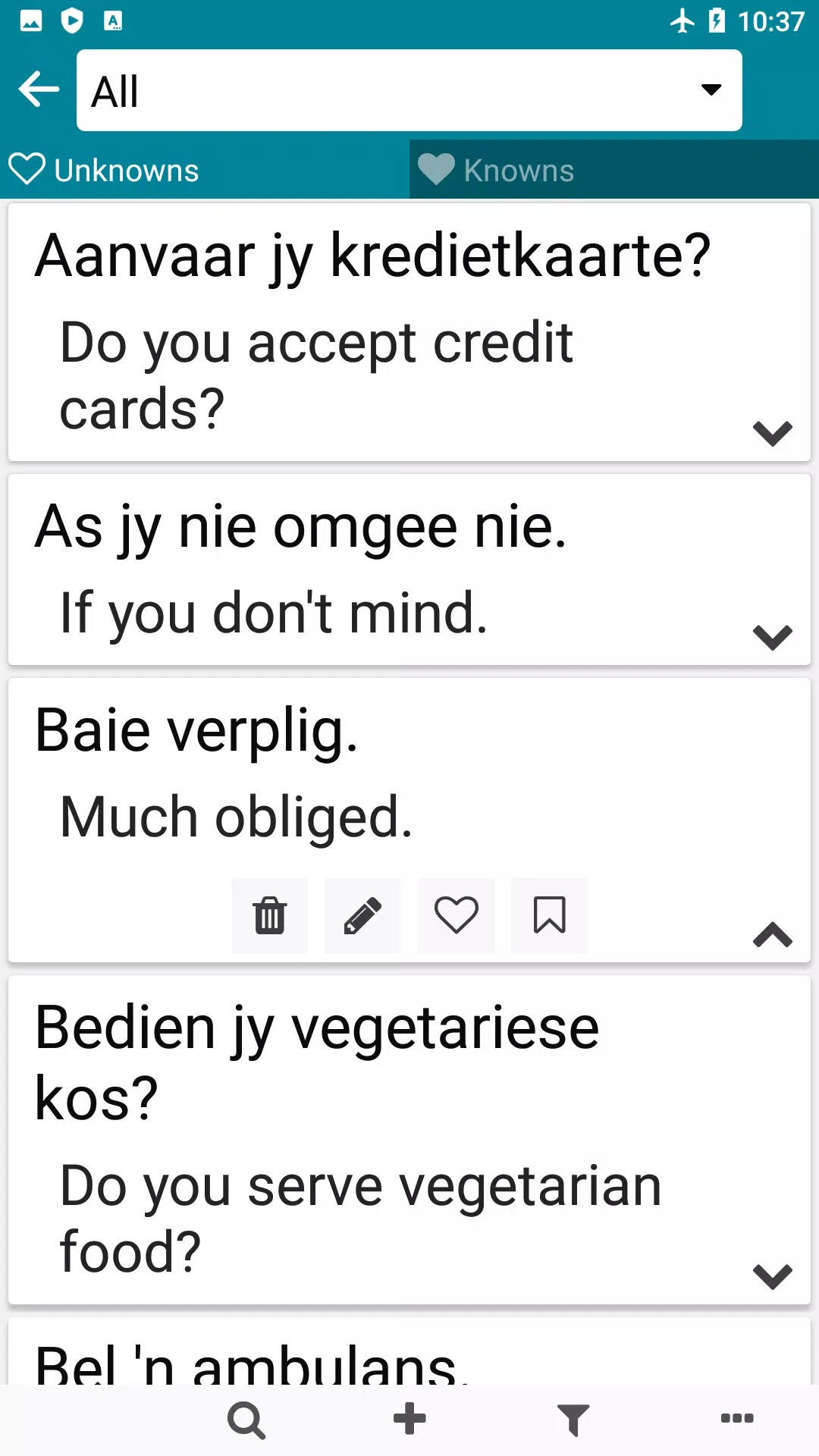
Task: Add a new phrase with the plus icon
Action: click(409, 1419)
